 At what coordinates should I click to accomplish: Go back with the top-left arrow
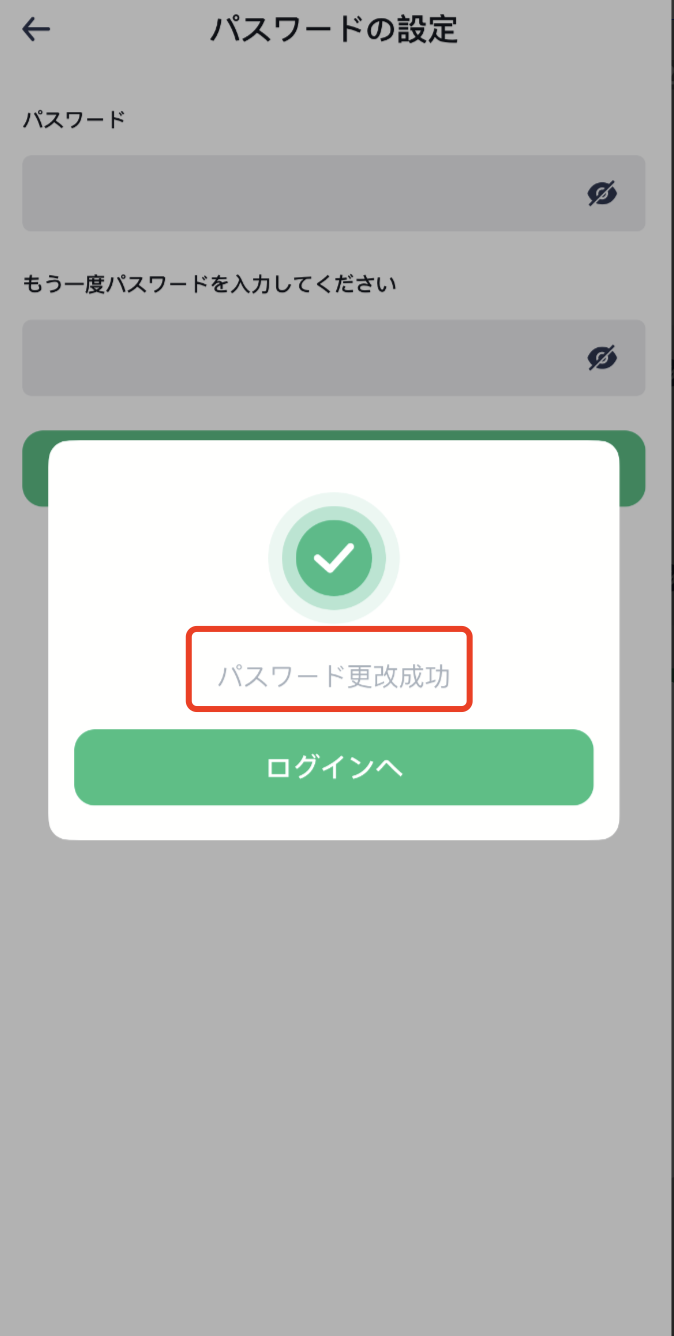36,30
